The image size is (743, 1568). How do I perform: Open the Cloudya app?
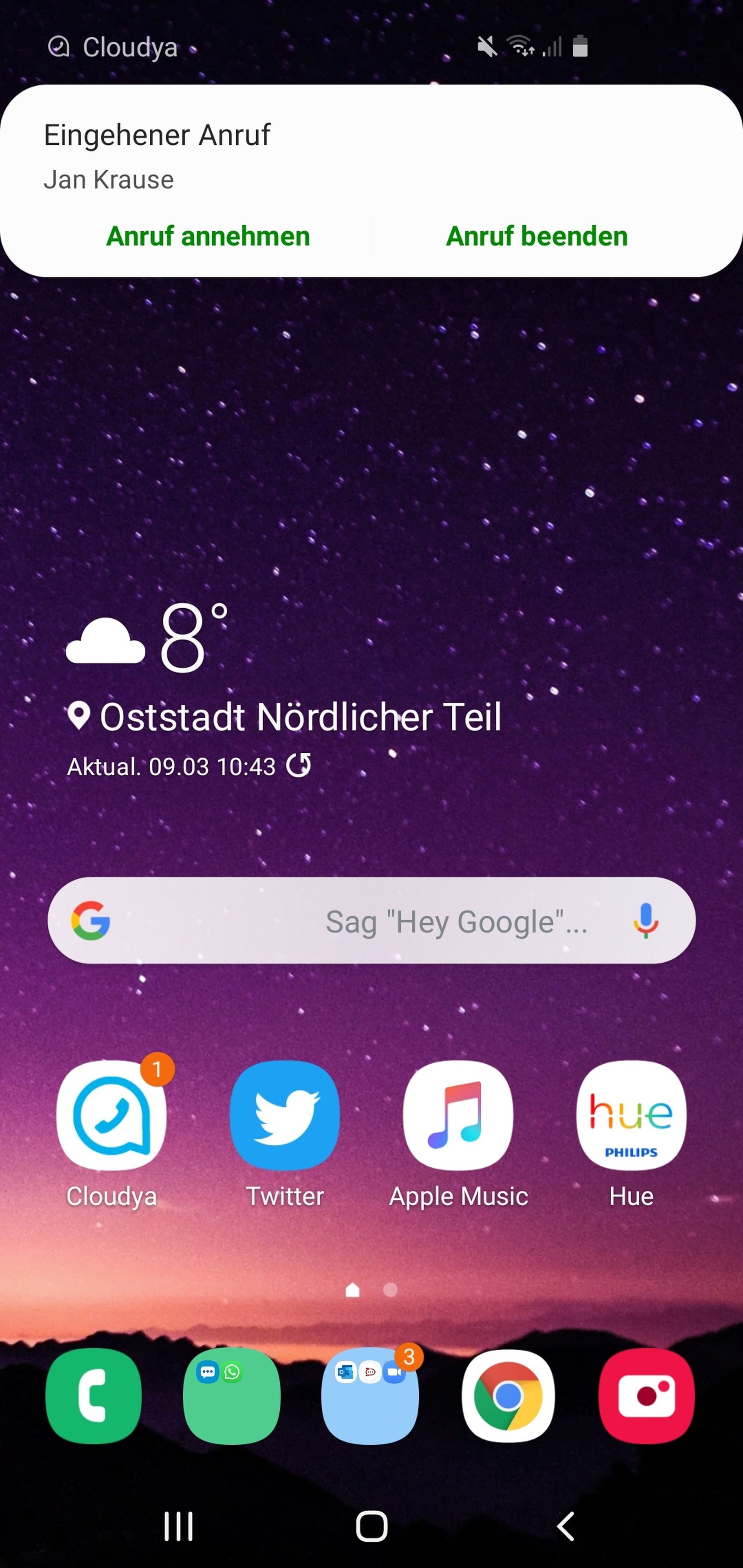click(111, 1115)
